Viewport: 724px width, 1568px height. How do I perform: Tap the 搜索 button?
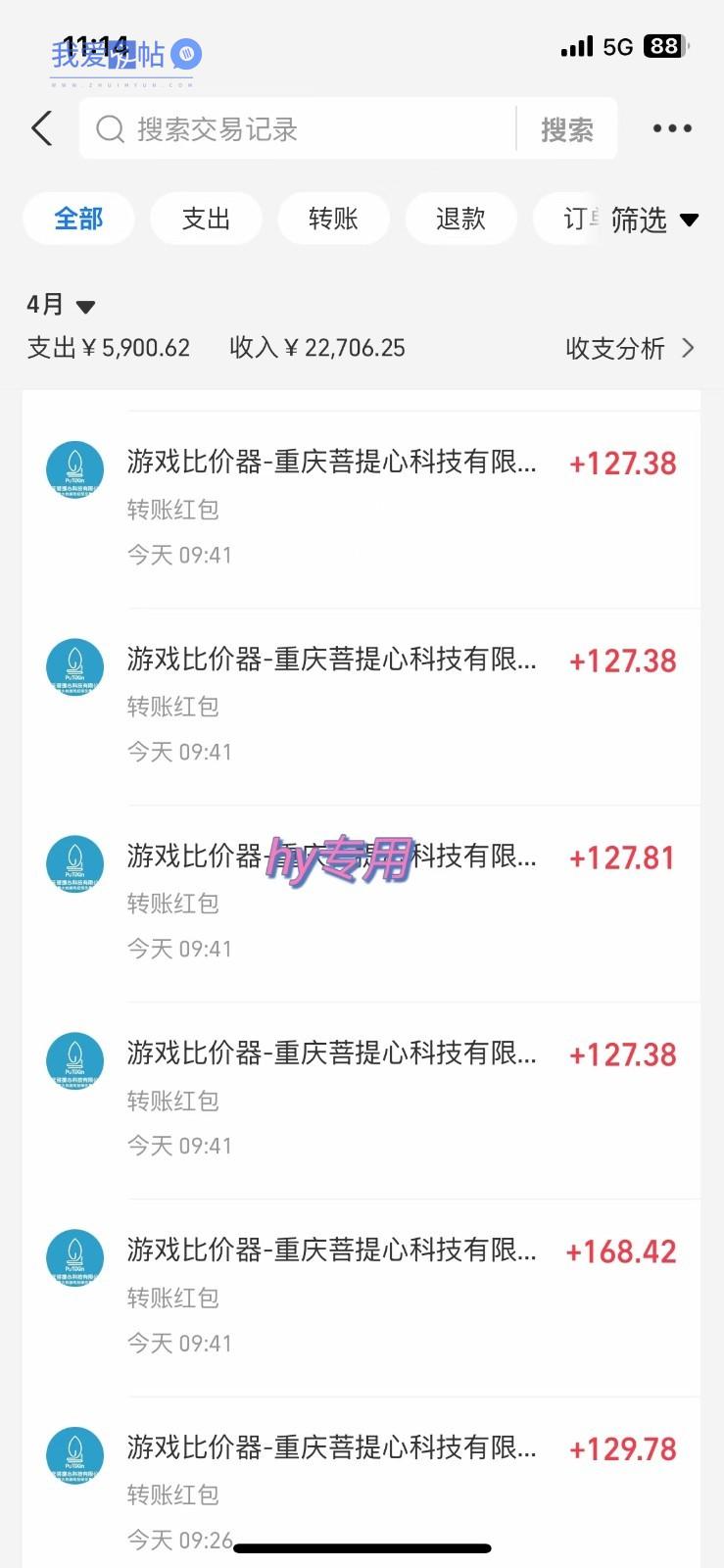pos(566,129)
